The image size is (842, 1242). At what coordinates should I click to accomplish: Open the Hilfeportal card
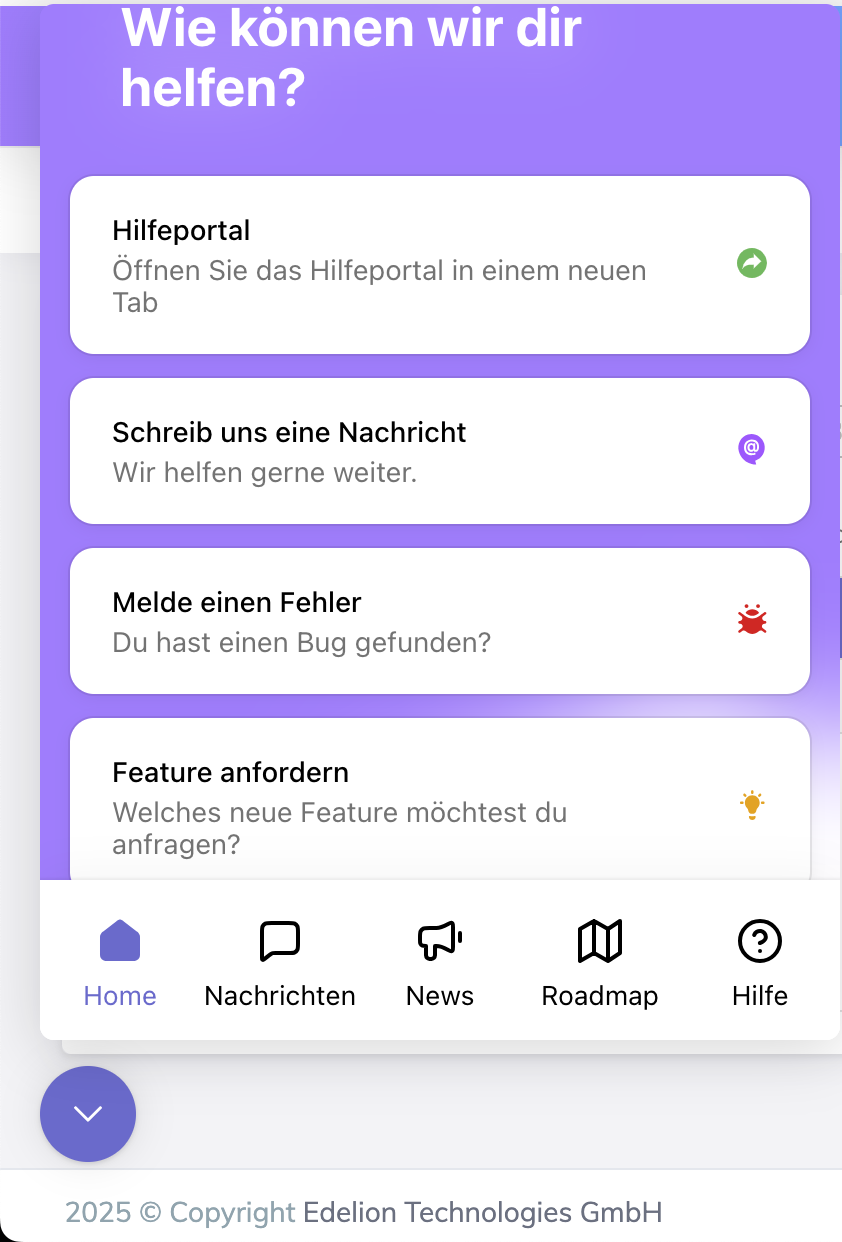439,265
